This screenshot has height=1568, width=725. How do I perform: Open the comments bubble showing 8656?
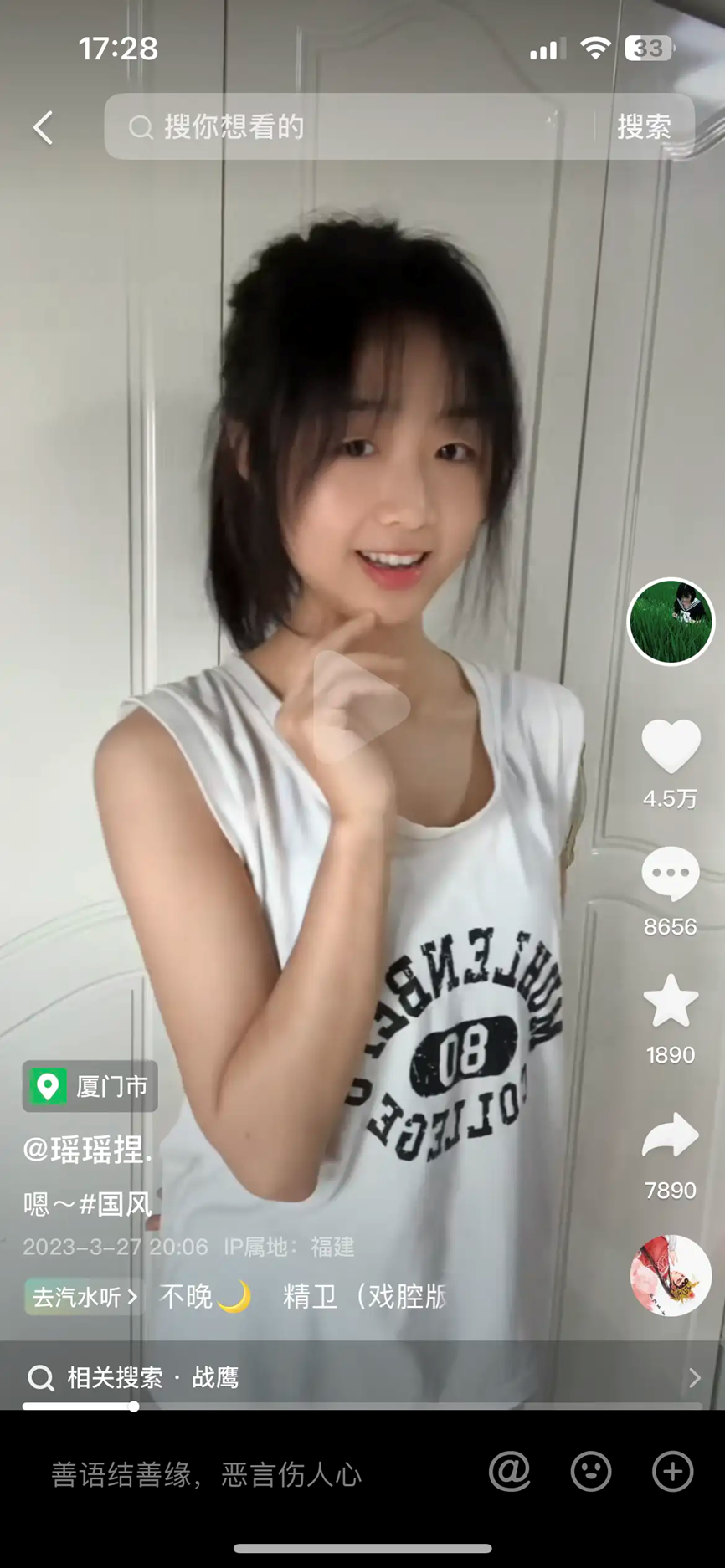671,874
